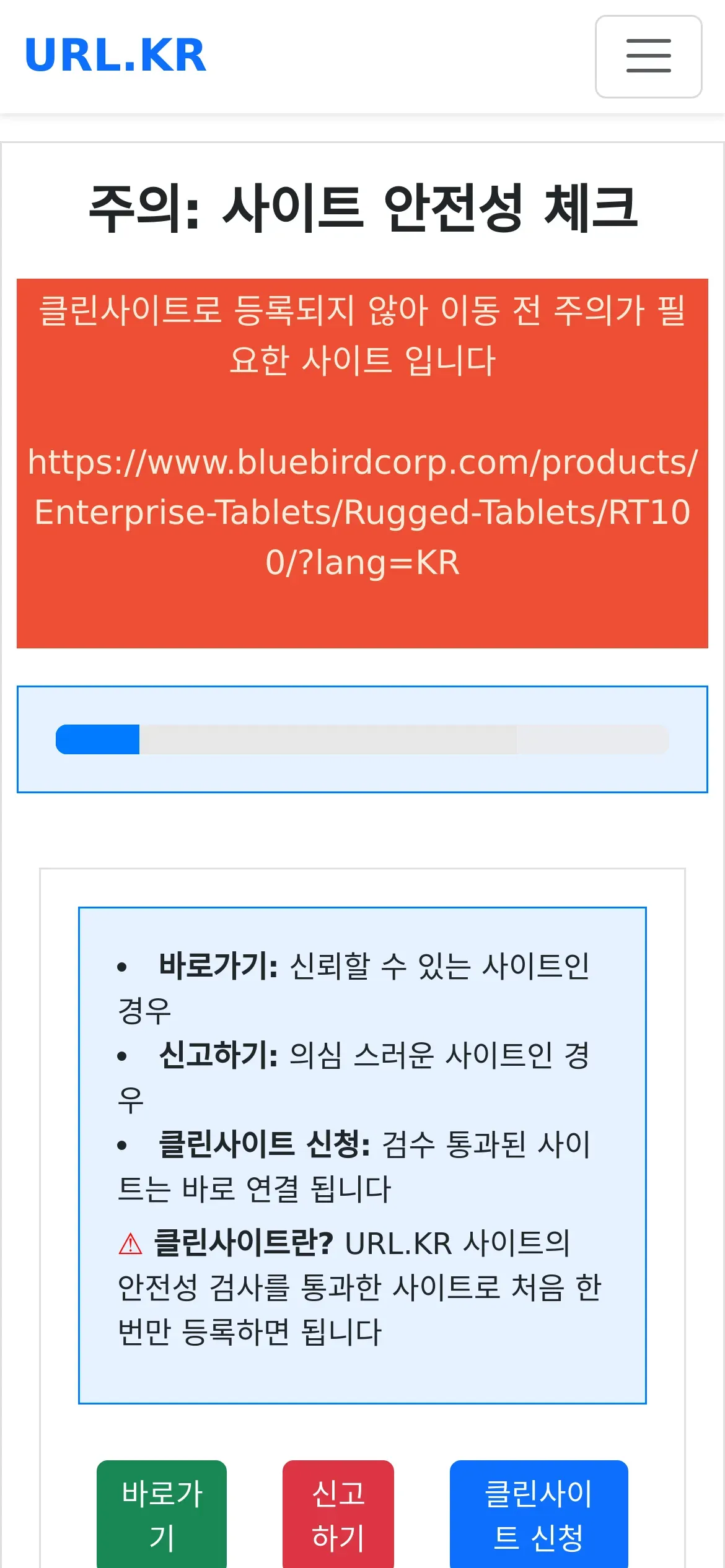The width and height of the screenshot is (725, 1568).
Task: Select the 클린사이트 신청 button
Action: [x=539, y=1514]
